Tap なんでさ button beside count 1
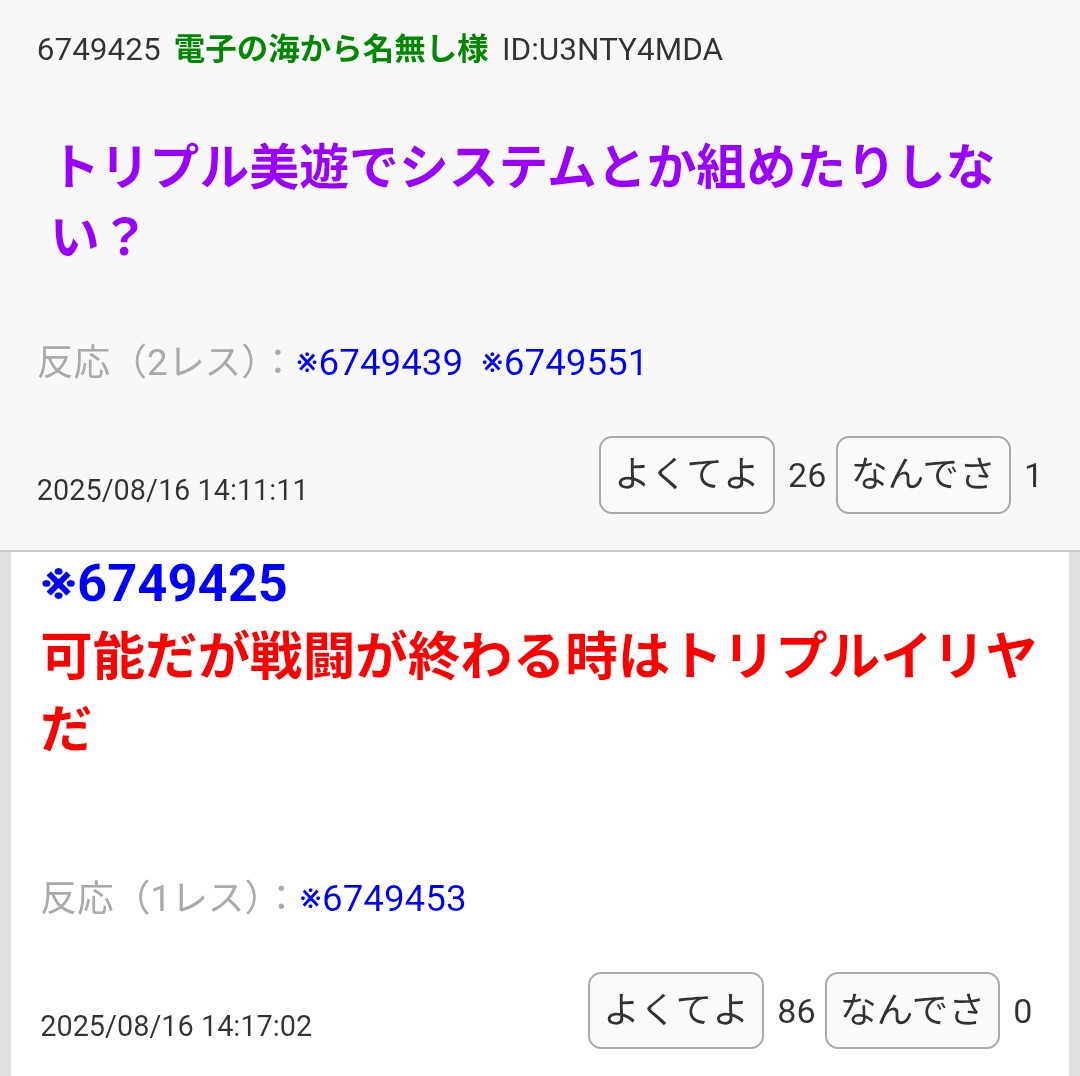The width and height of the screenshot is (1080, 1076). [x=923, y=475]
